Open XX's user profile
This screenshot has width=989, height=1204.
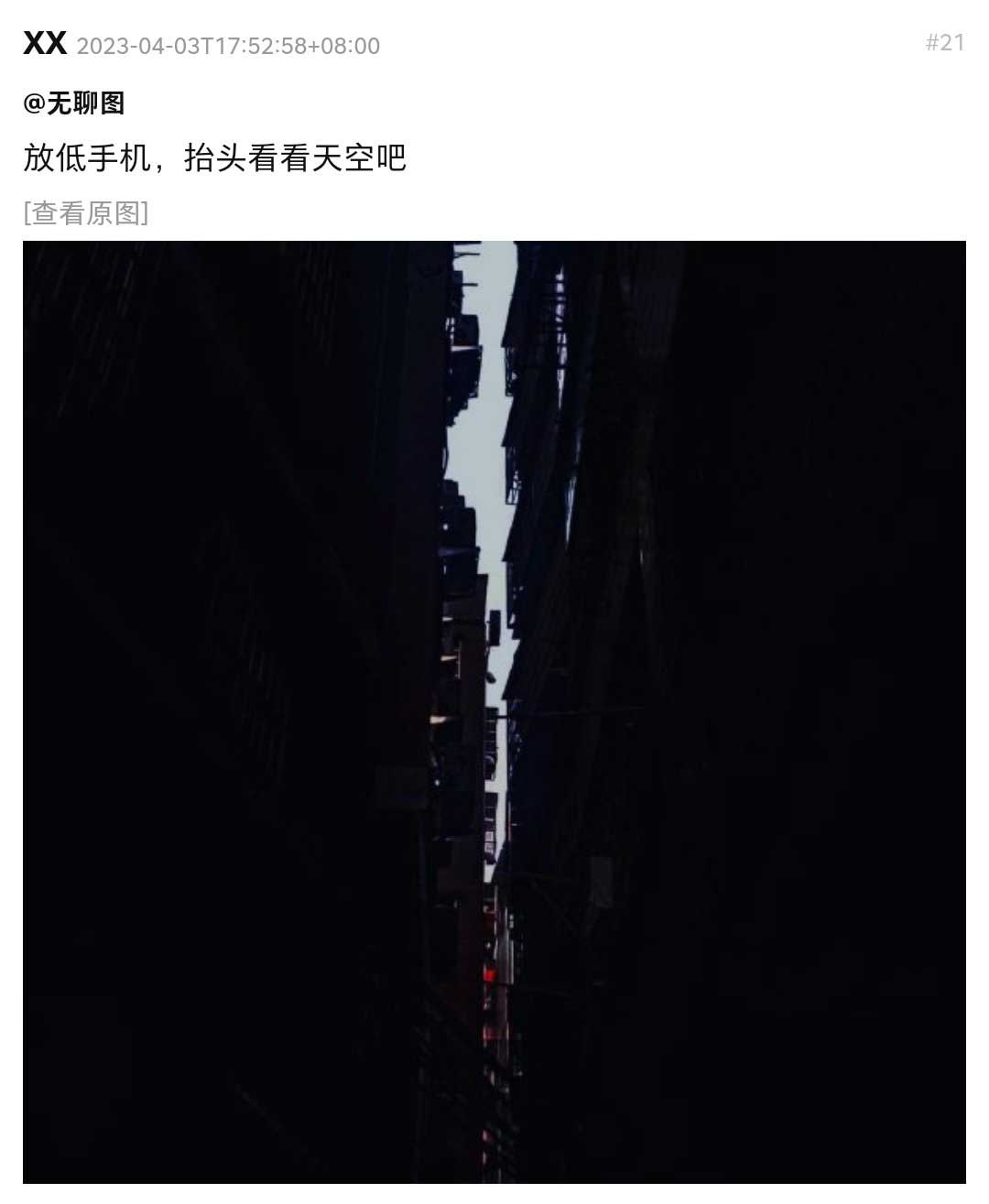pyautogui.click(x=45, y=43)
